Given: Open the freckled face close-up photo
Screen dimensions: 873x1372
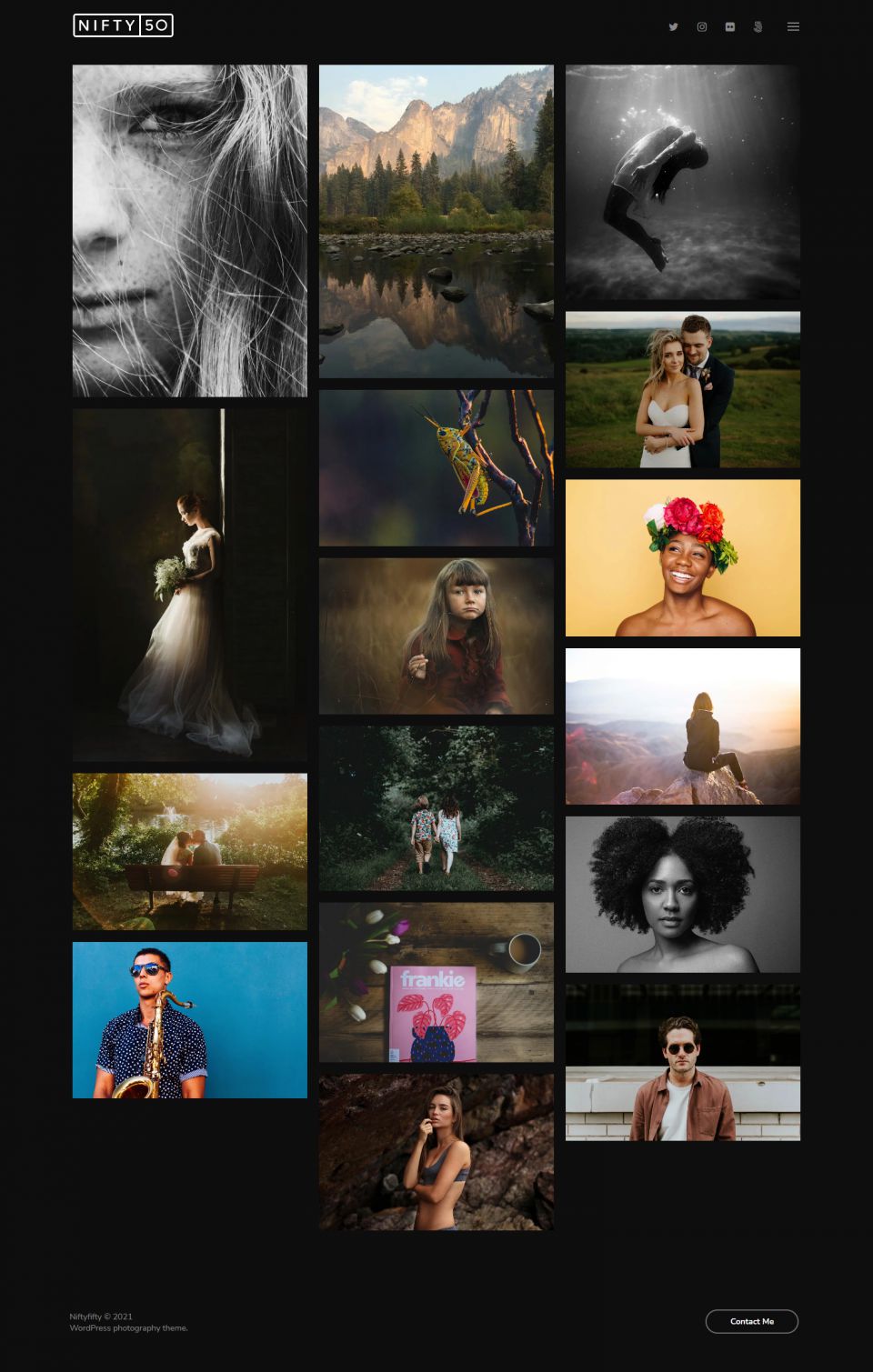Looking at the screenshot, I should pos(189,230).
